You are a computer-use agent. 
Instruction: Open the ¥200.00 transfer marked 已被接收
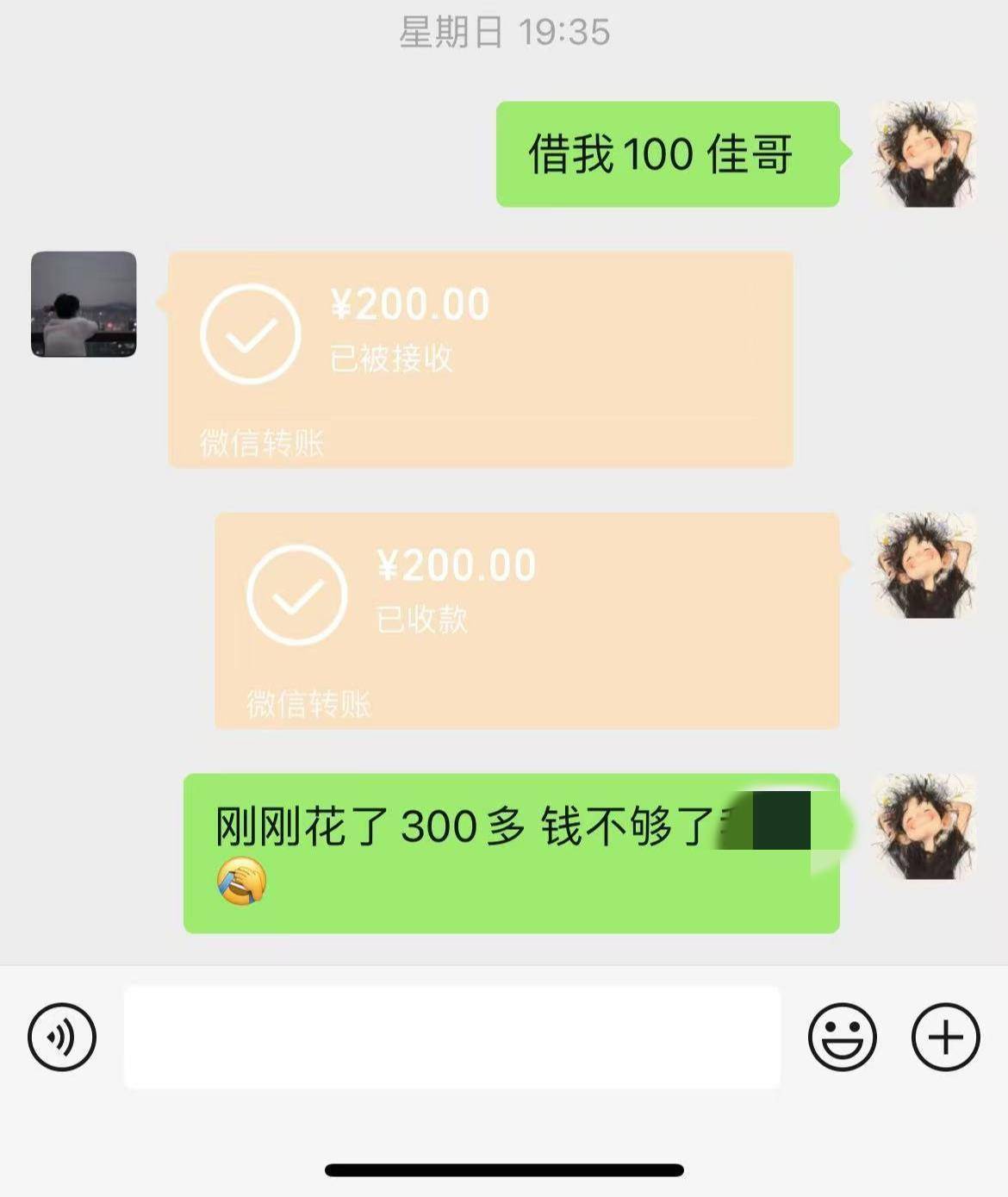click(x=480, y=359)
